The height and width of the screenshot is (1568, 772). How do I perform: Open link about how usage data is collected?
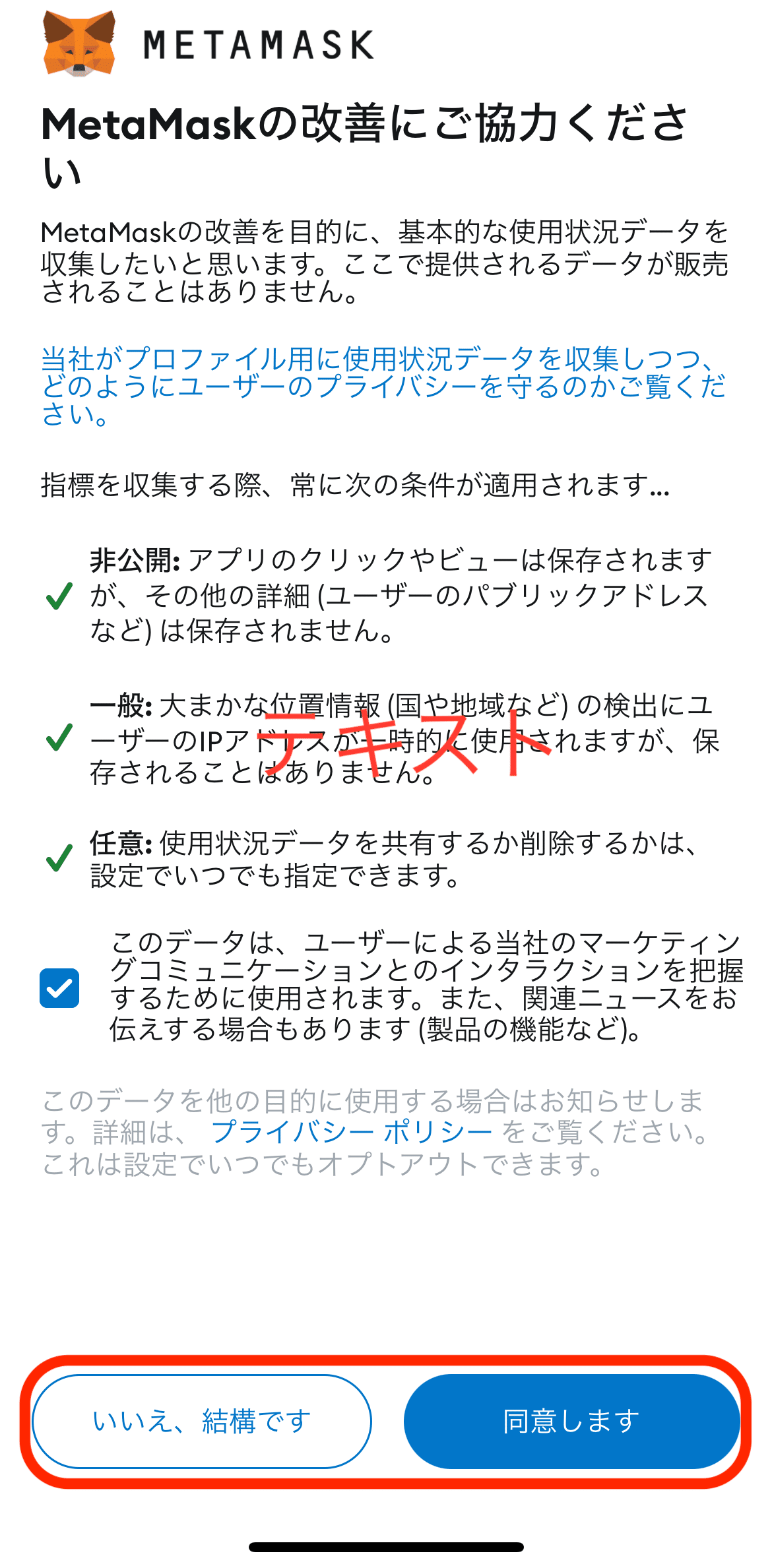(384, 387)
